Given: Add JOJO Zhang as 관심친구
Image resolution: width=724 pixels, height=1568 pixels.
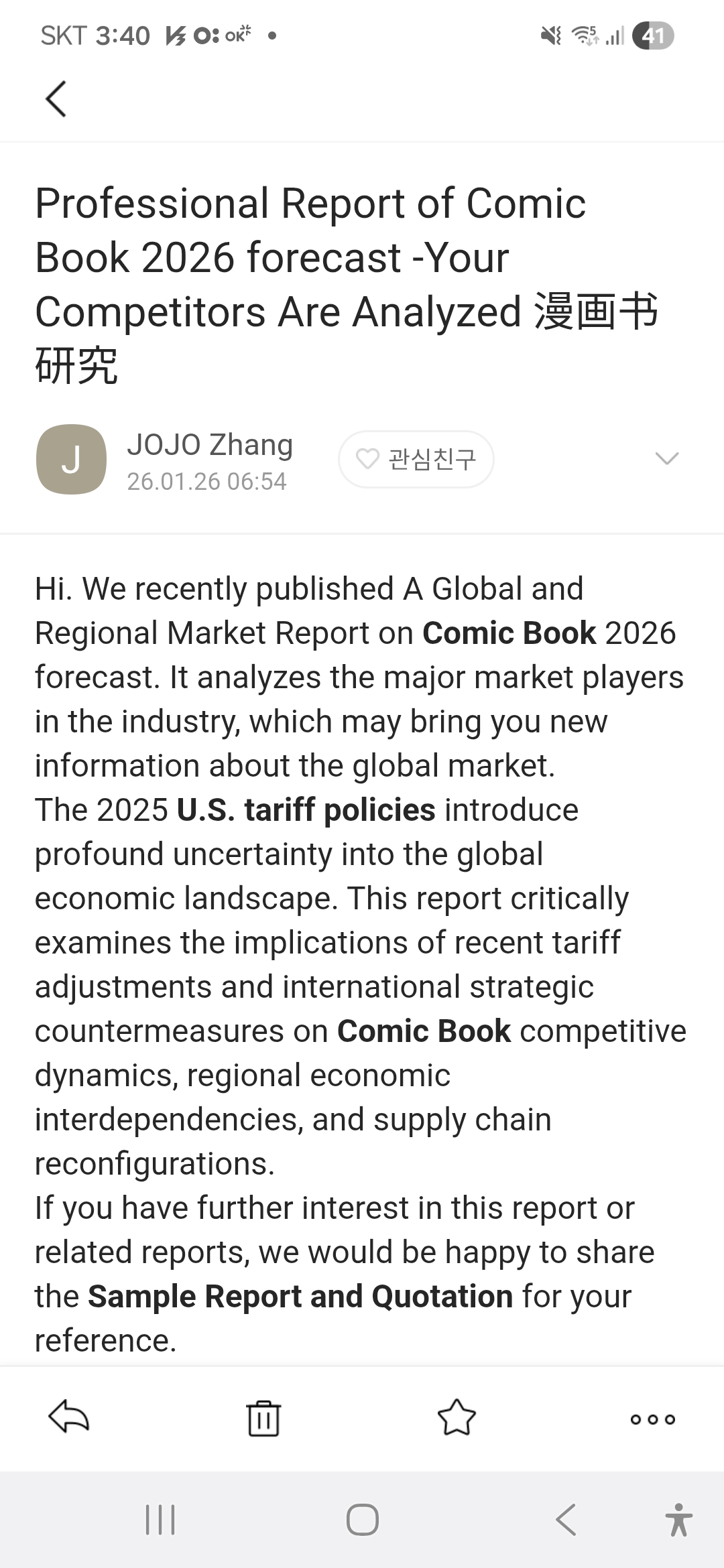Looking at the screenshot, I should tap(416, 459).
